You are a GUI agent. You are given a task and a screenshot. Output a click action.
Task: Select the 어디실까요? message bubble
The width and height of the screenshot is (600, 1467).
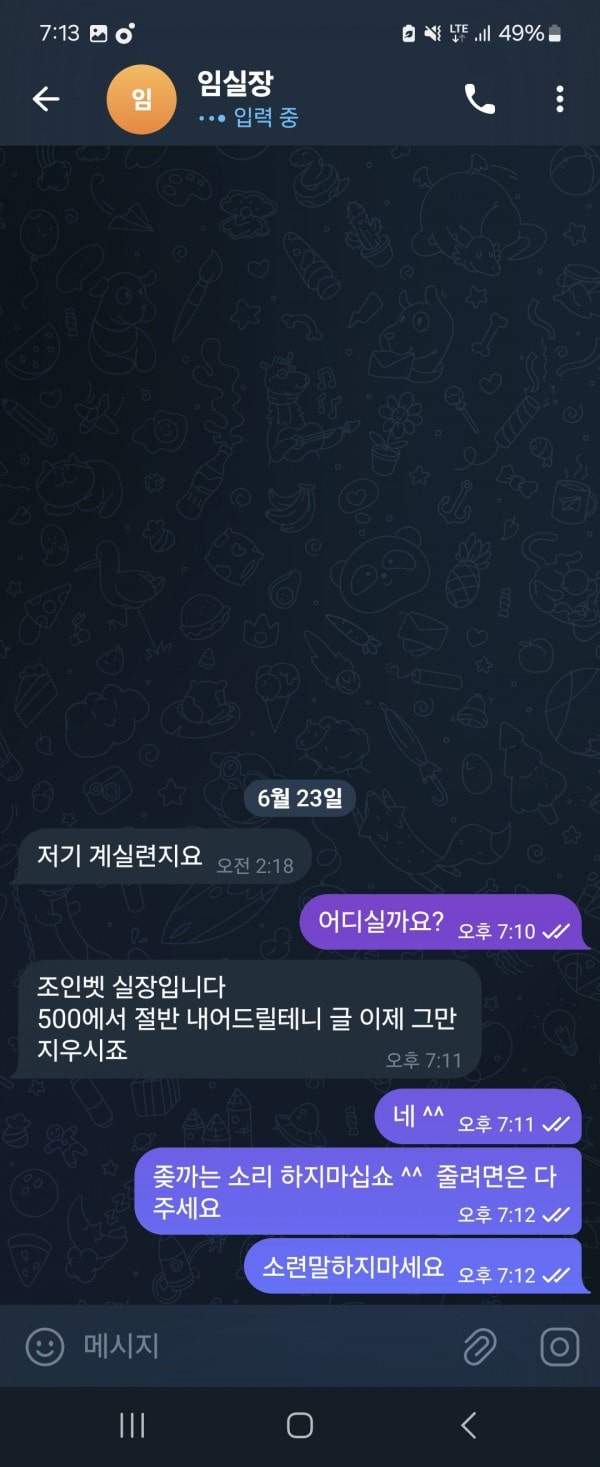click(x=440, y=922)
